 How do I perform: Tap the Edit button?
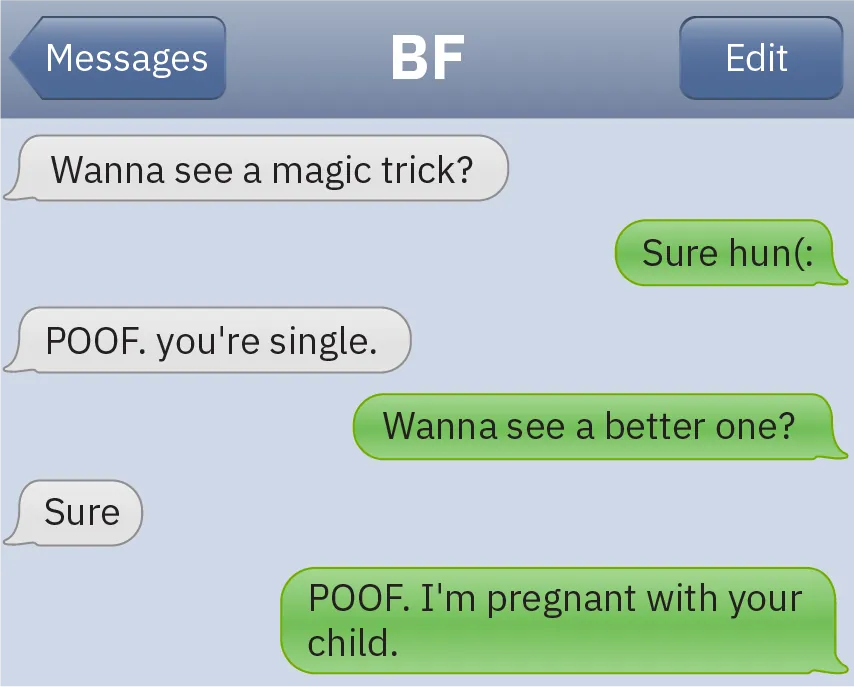coord(760,58)
